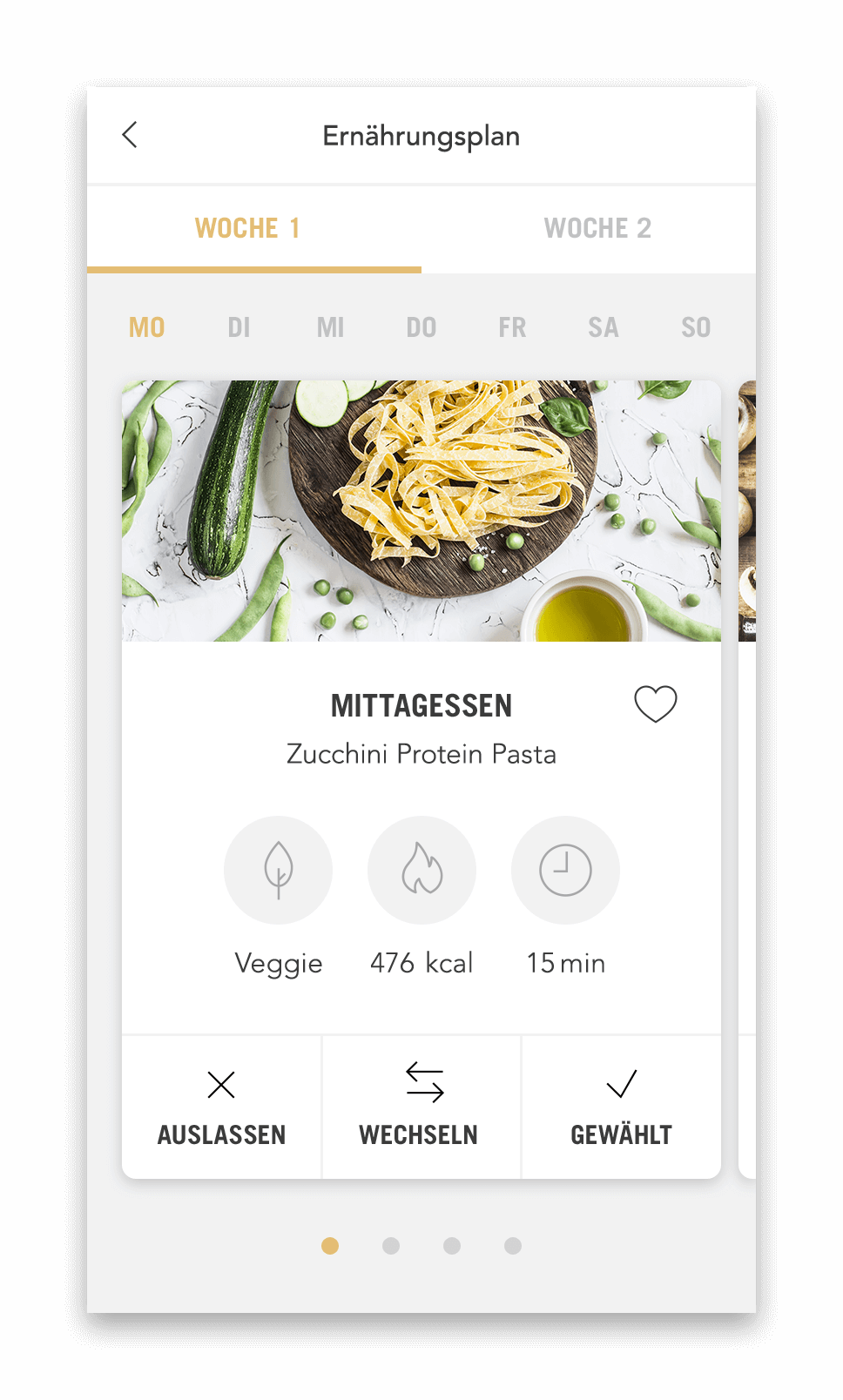Skip this meal with Auslassen
843x1400 pixels.
[221, 1107]
